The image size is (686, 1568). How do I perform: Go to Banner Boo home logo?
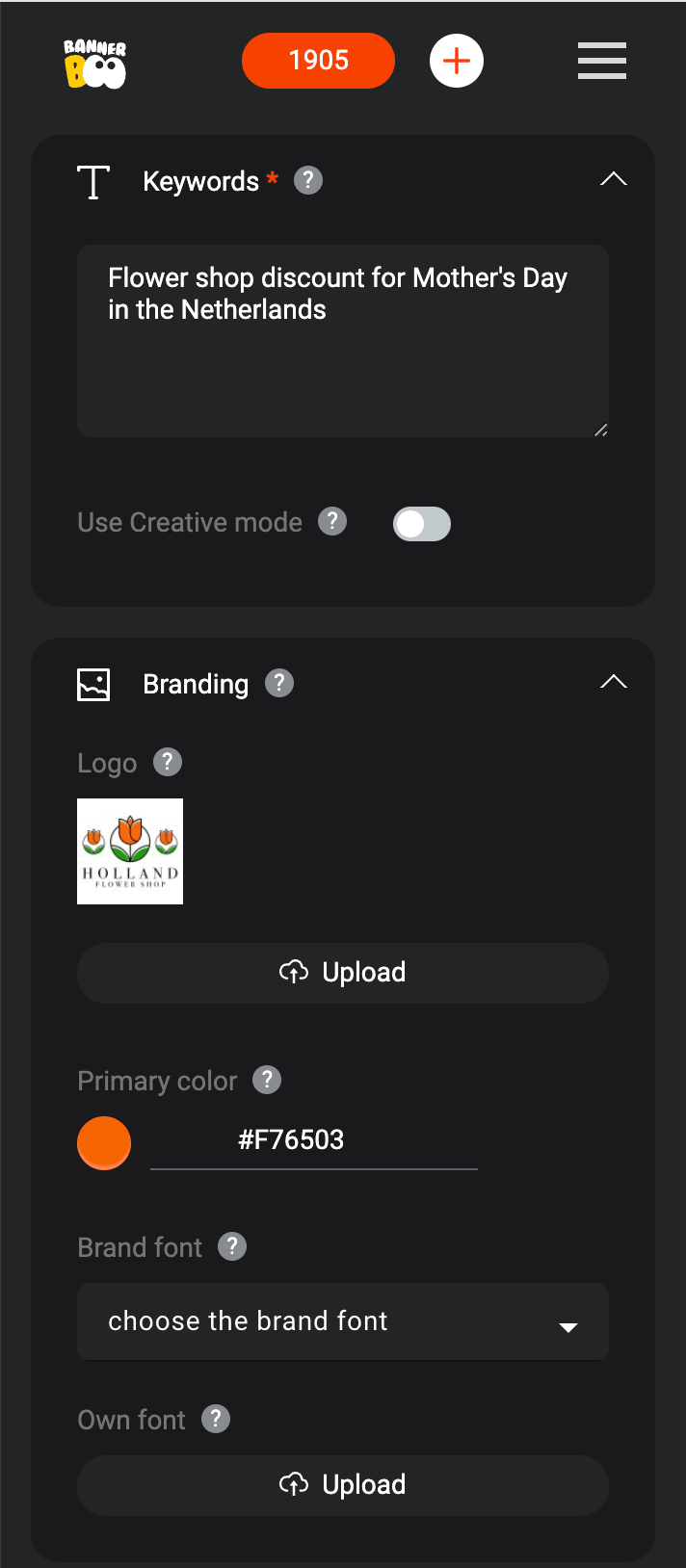click(95, 64)
